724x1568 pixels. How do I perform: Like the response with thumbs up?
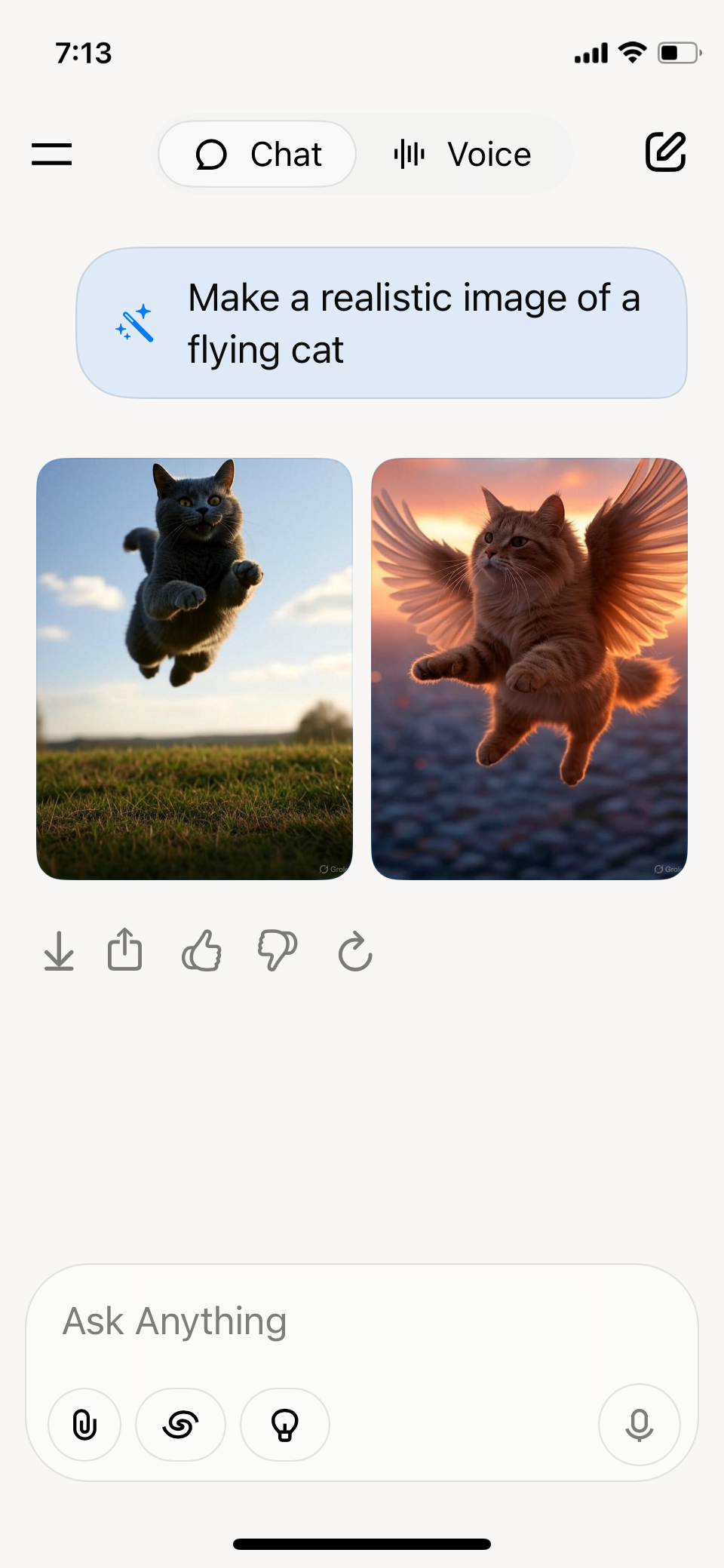(201, 950)
